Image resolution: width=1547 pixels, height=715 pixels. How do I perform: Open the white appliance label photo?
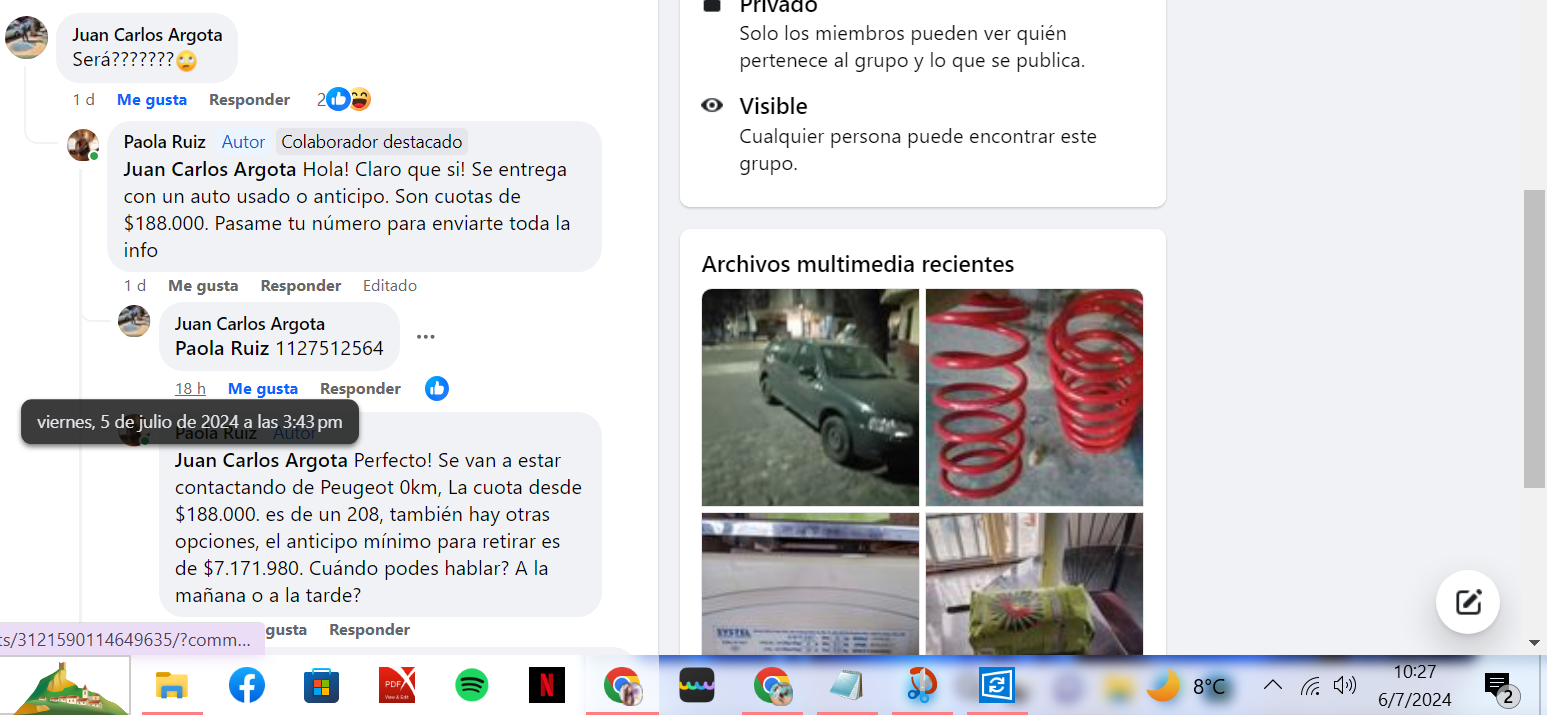click(810, 583)
